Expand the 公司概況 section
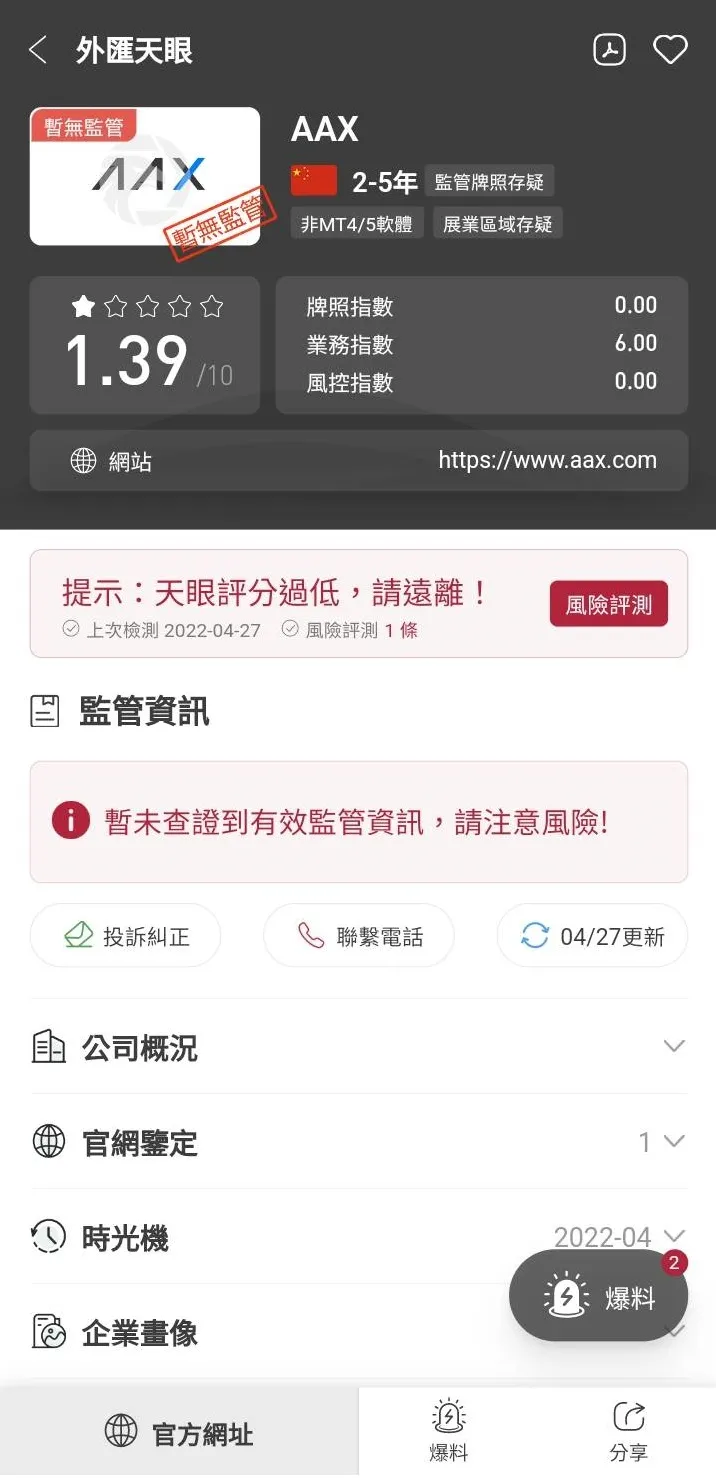 tap(359, 1047)
